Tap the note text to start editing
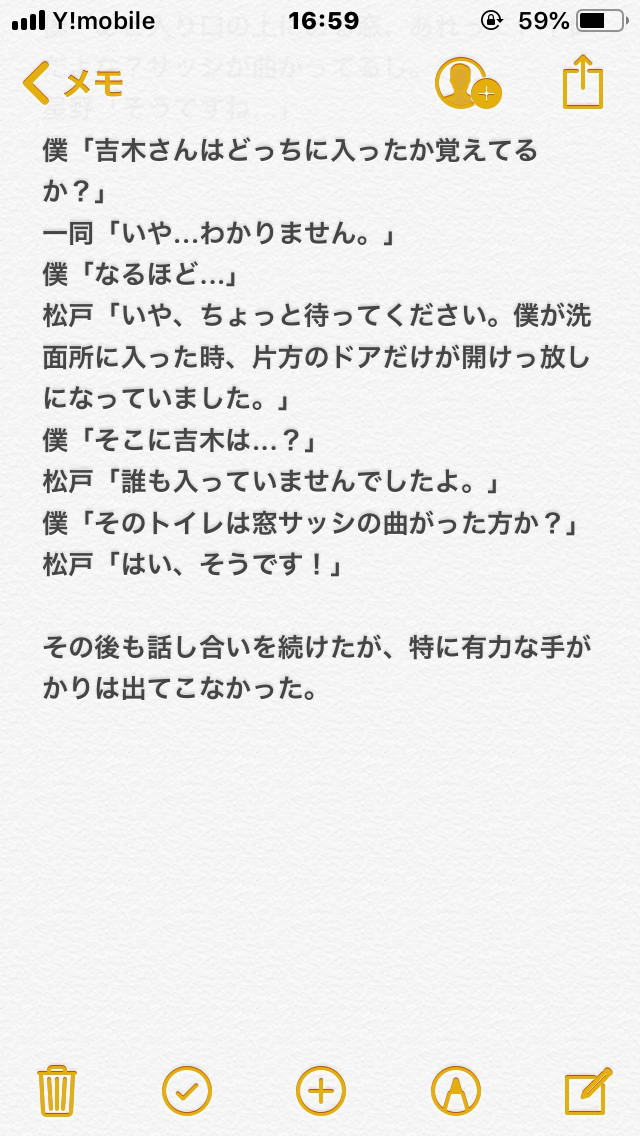 [x=317, y=419]
